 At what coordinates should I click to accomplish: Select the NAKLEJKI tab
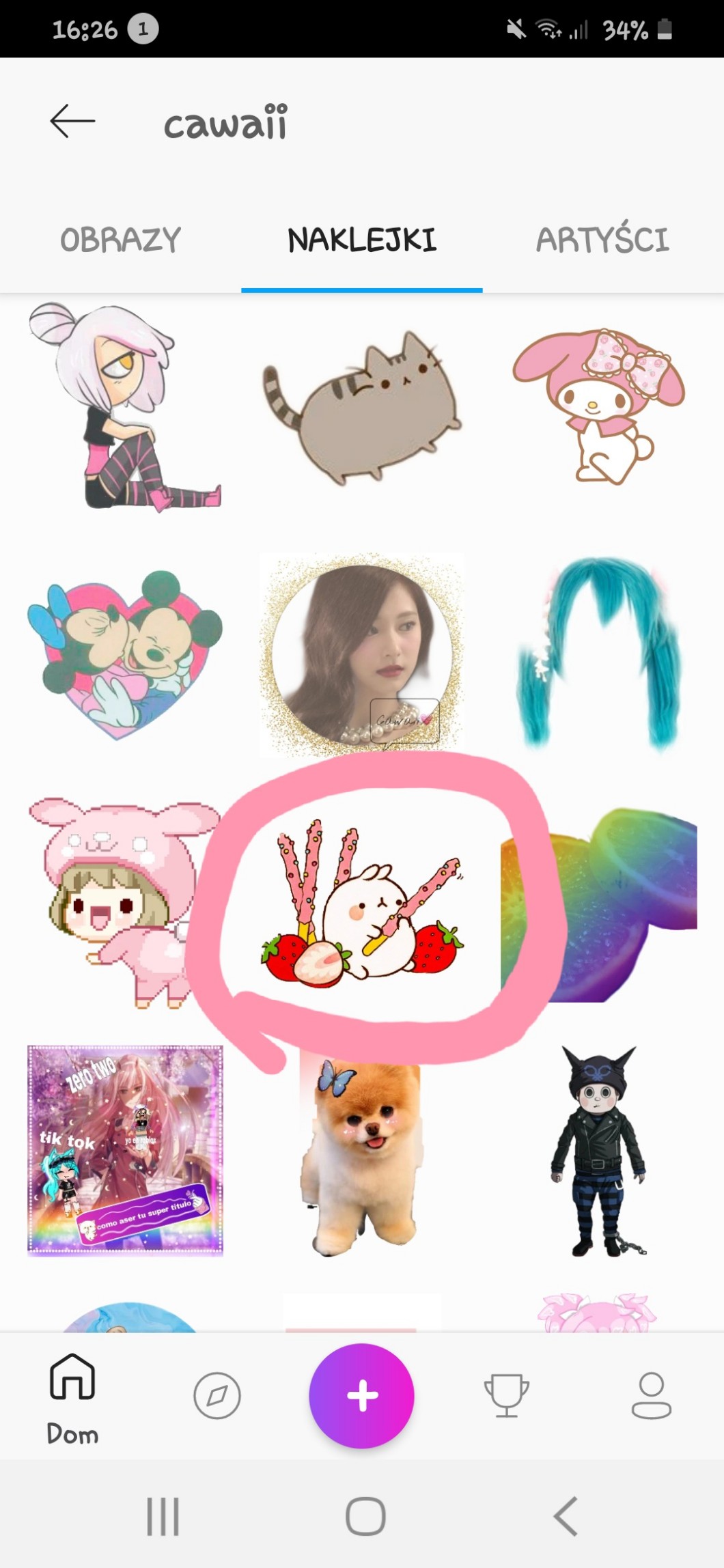tap(361, 240)
